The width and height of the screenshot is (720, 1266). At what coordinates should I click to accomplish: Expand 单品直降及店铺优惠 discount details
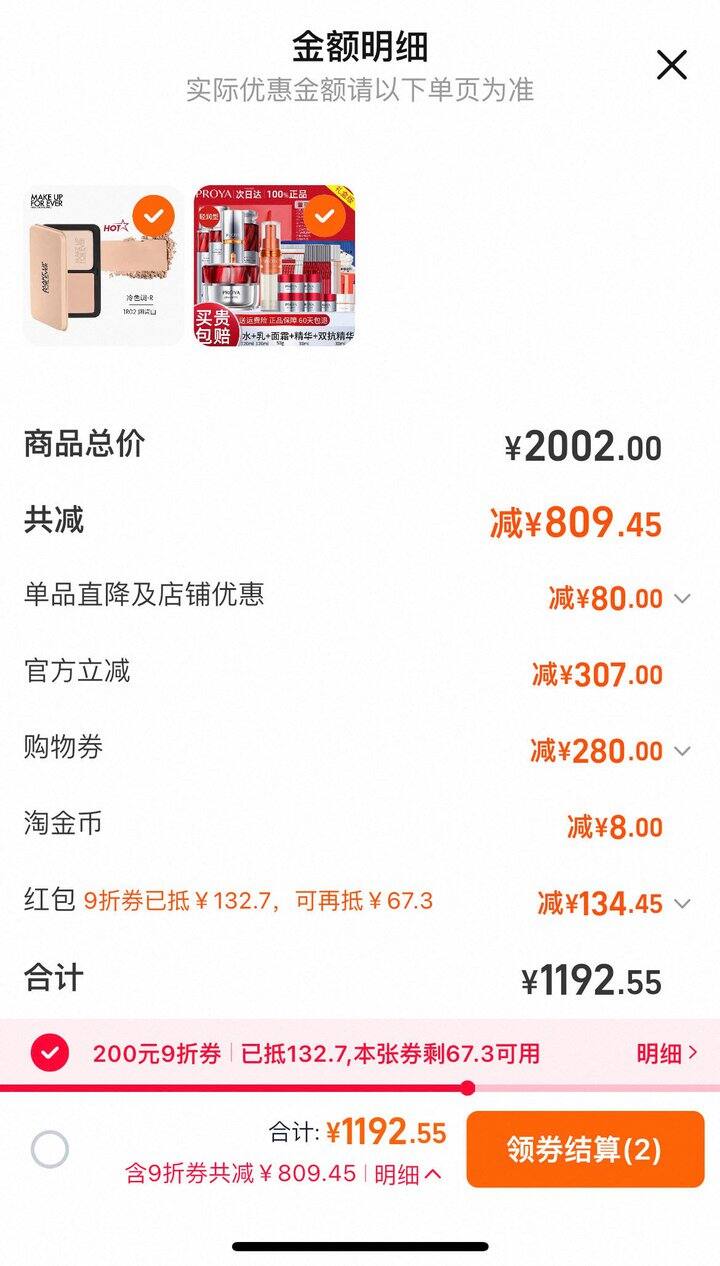(682, 598)
